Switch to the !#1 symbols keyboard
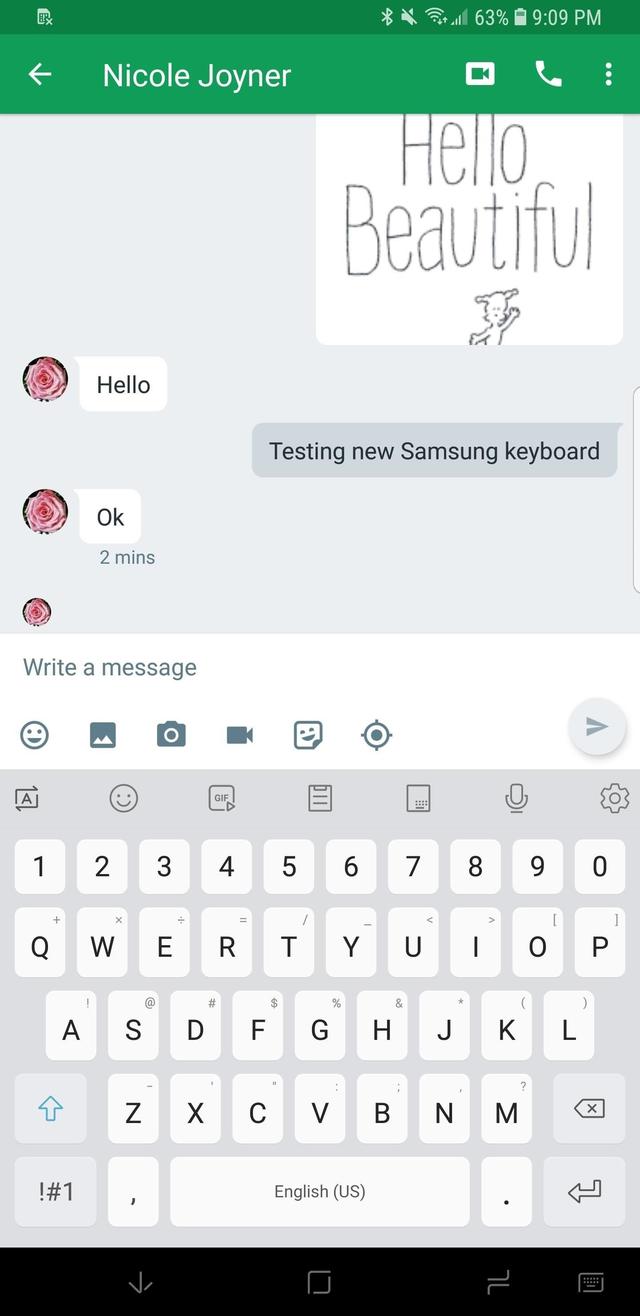Screen dimensions: 640x1316 point(56,1191)
